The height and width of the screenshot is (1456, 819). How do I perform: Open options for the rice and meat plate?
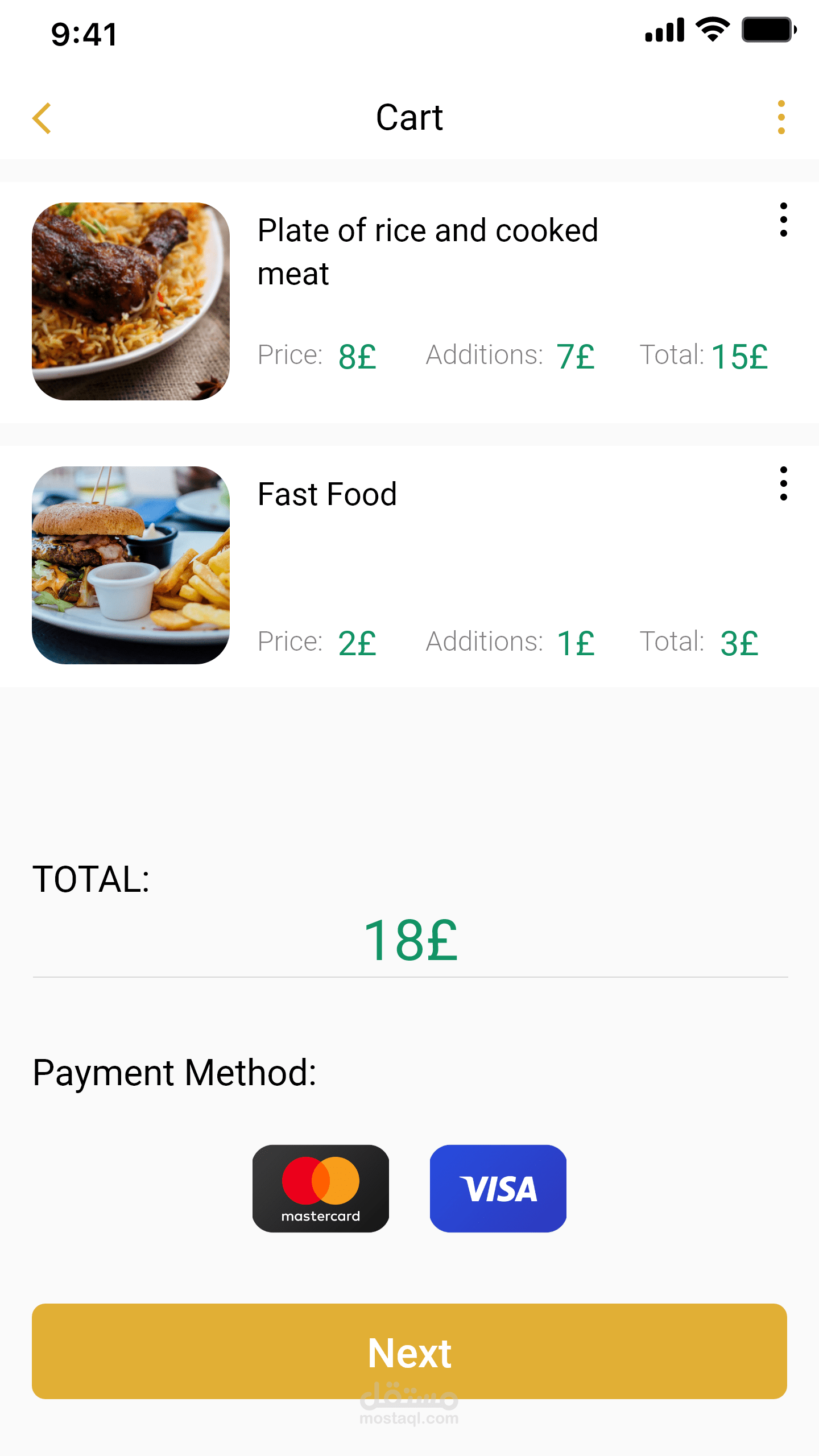pos(783,220)
